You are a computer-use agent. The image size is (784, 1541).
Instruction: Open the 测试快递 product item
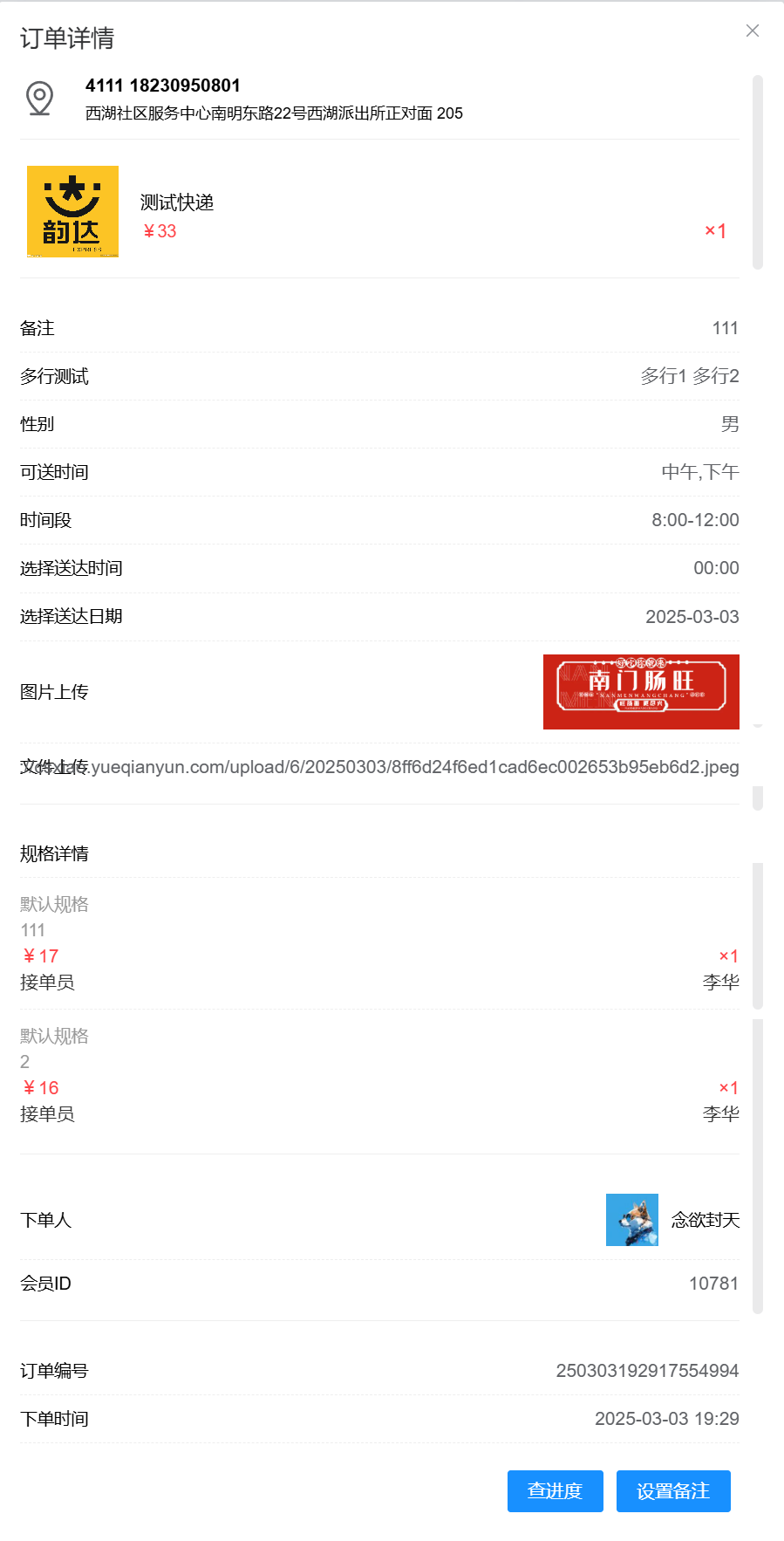(x=177, y=202)
